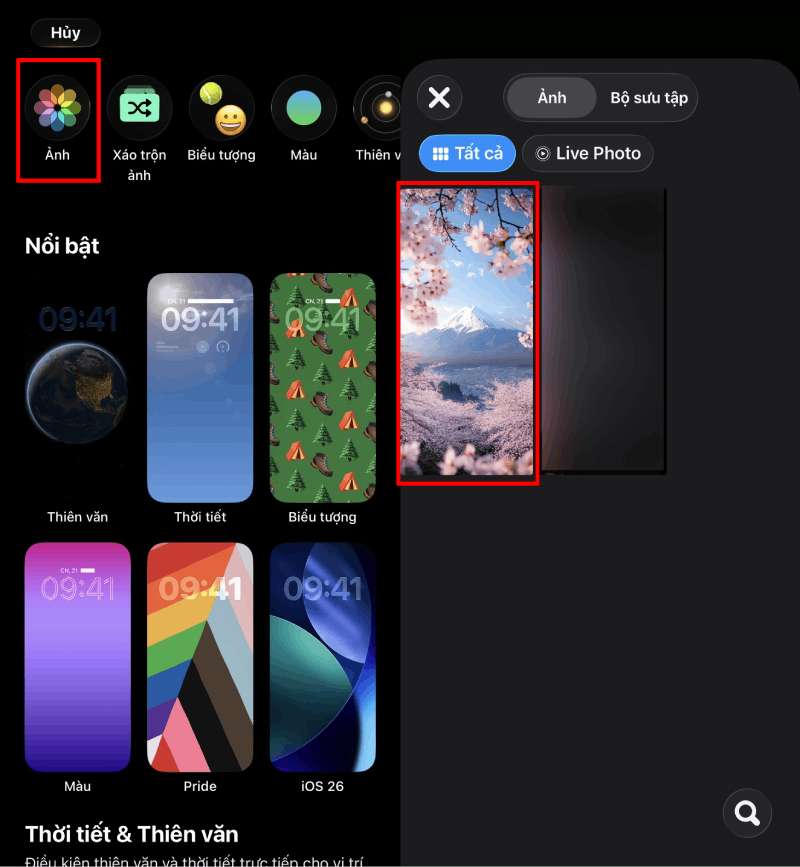800x867 pixels.
Task: Choose the Pride striped wallpaper
Action: coord(200,657)
